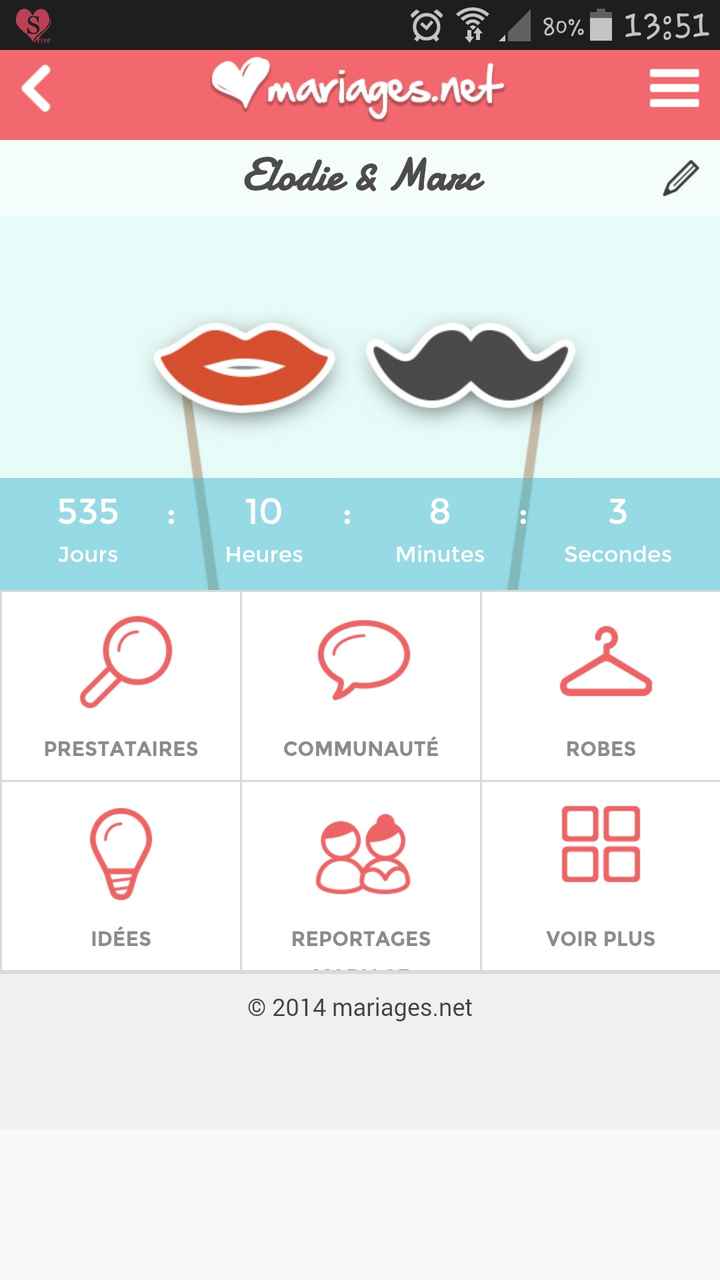Select Voir Plus grid icon

(x=600, y=845)
